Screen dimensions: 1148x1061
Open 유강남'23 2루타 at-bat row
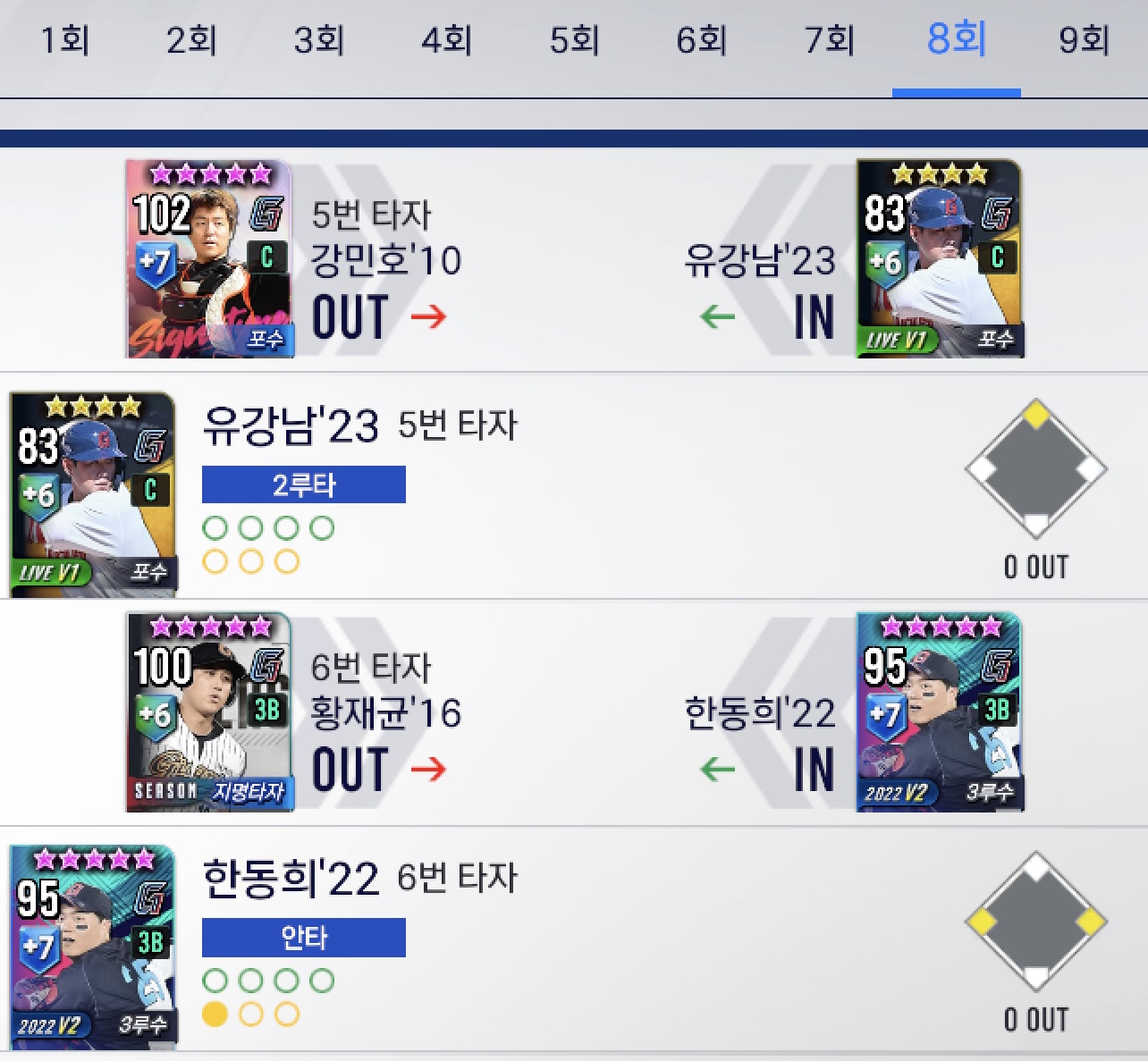(572, 487)
